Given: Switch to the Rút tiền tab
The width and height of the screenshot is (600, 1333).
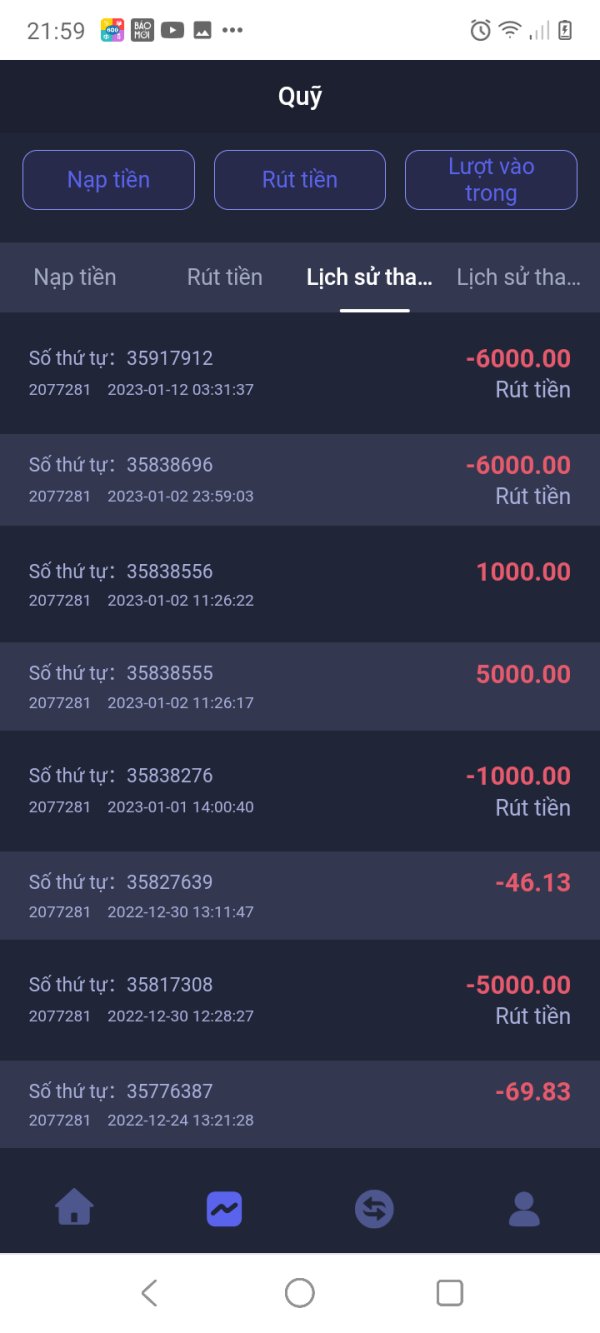Looking at the screenshot, I should (x=225, y=277).
